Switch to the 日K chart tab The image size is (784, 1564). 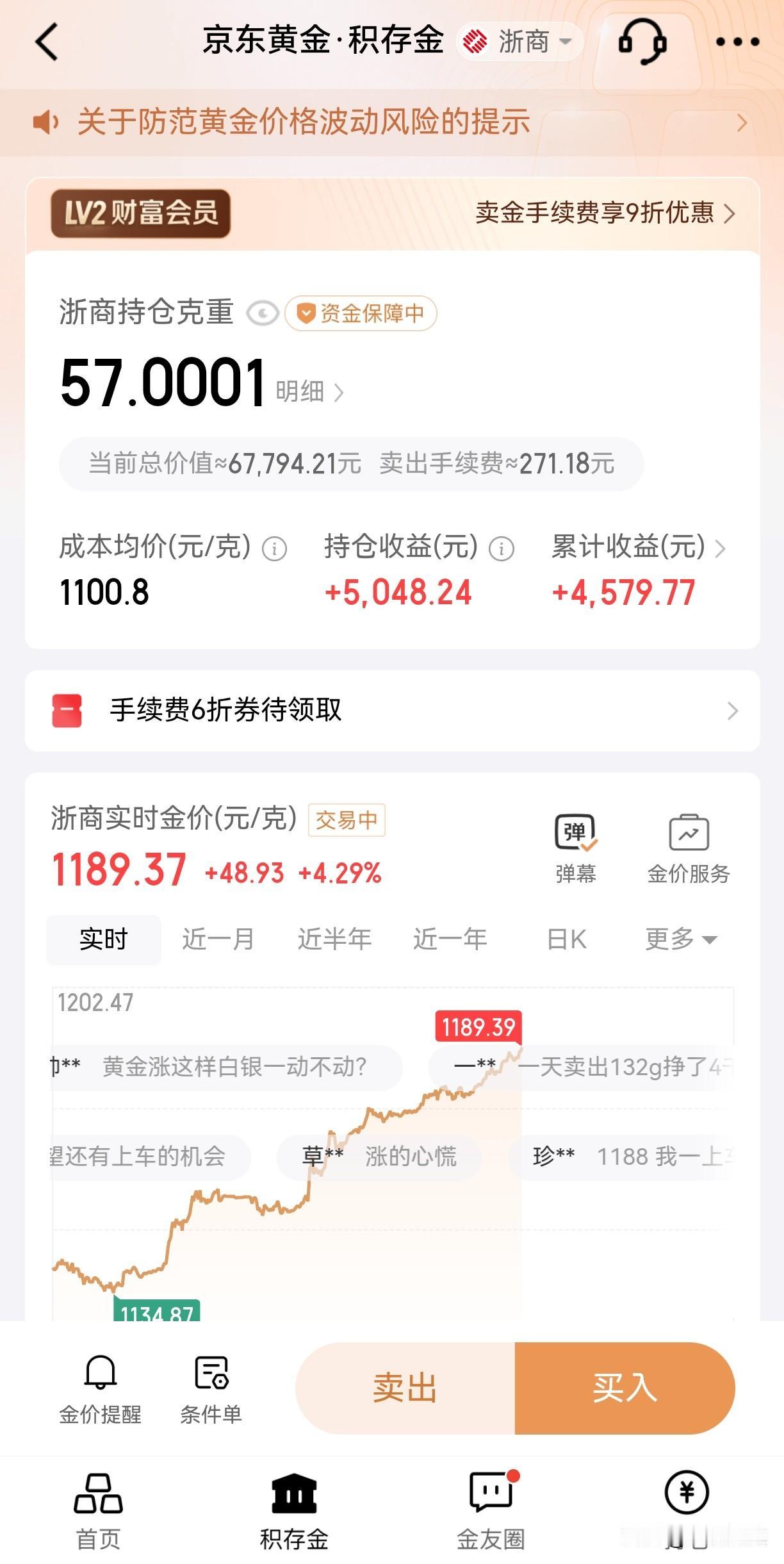565,939
